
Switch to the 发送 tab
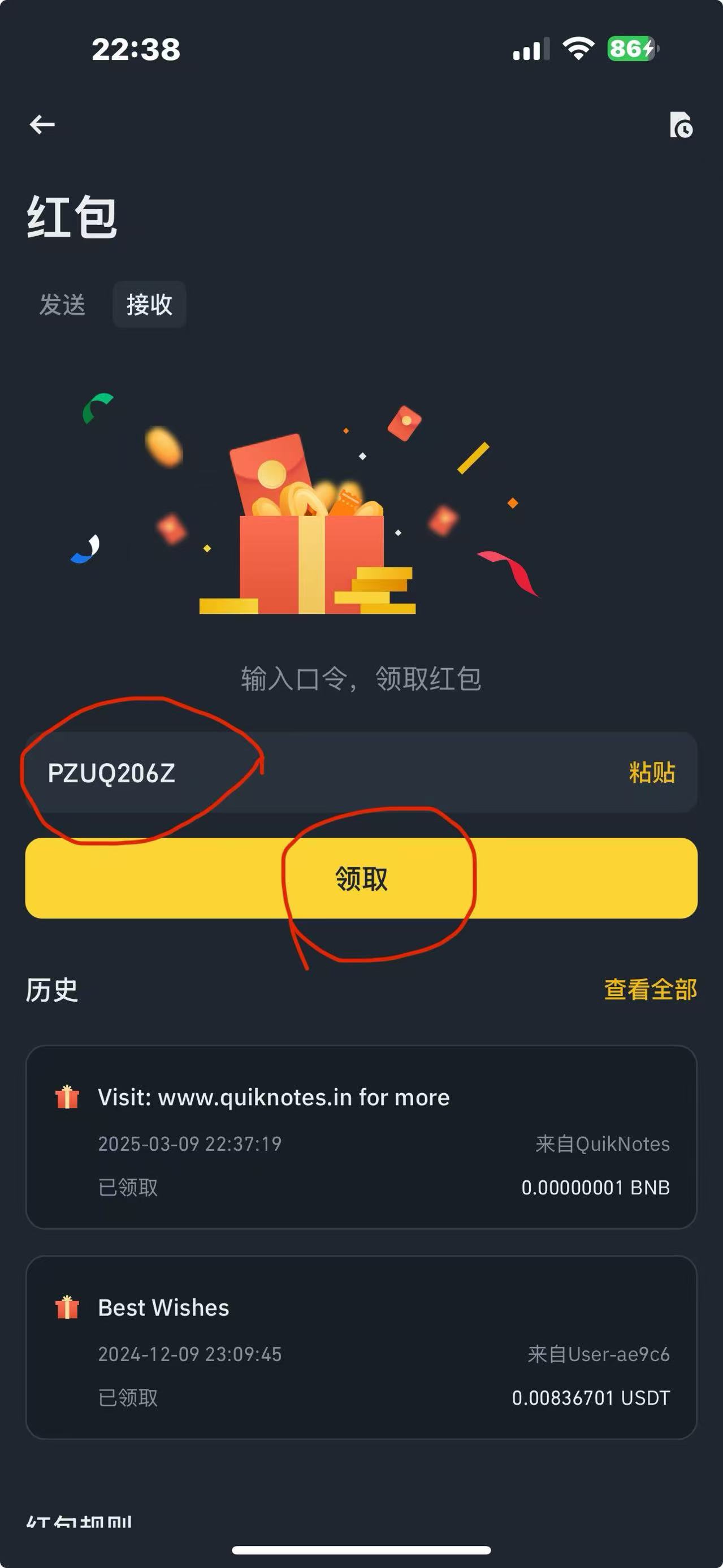click(62, 304)
